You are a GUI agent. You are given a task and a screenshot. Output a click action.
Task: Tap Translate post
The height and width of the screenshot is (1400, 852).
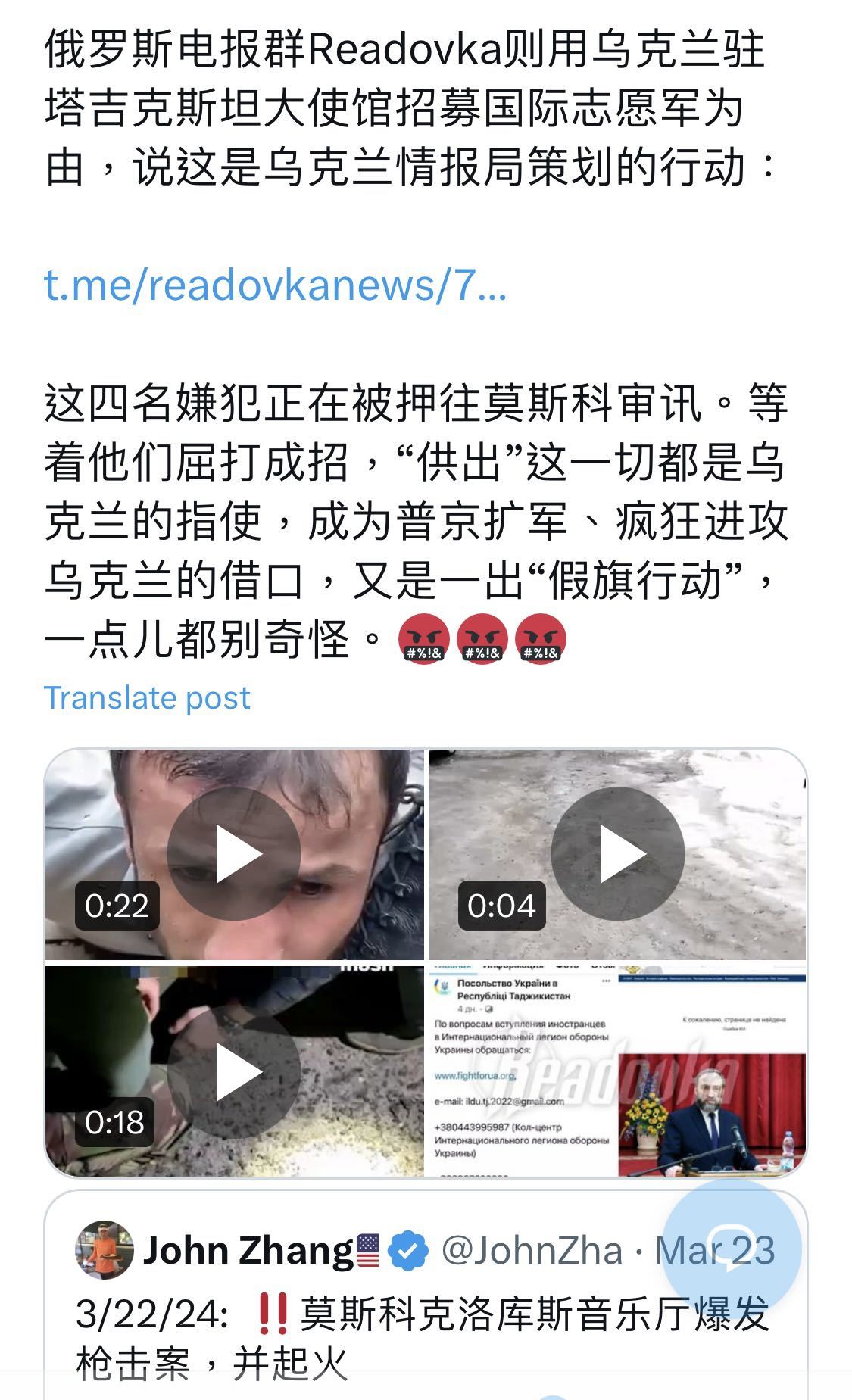point(147,697)
